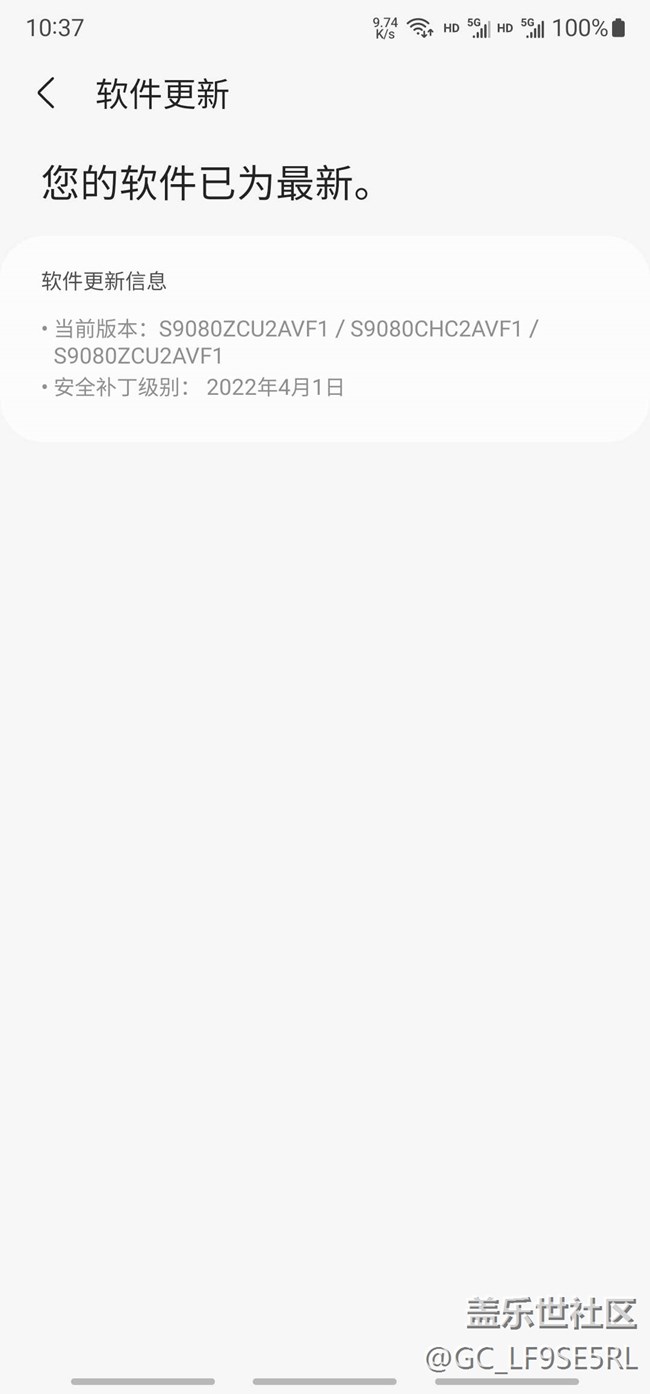Go back from the 软件更新 page

pos(46,94)
